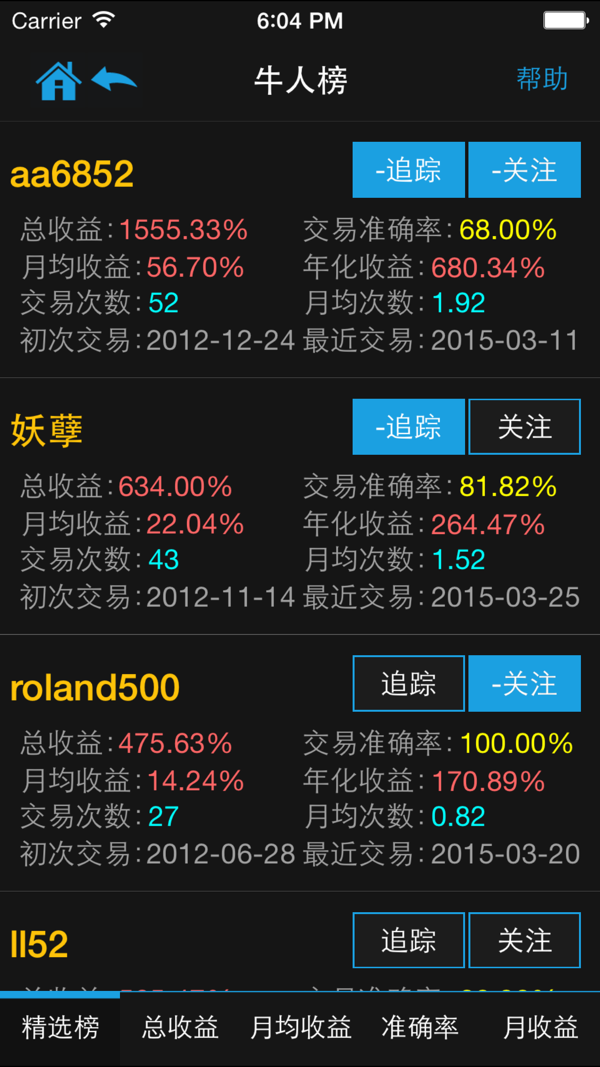Track ll52 with 追踪 button
This screenshot has height=1067, width=600.
pyautogui.click(x=408, y=940)
